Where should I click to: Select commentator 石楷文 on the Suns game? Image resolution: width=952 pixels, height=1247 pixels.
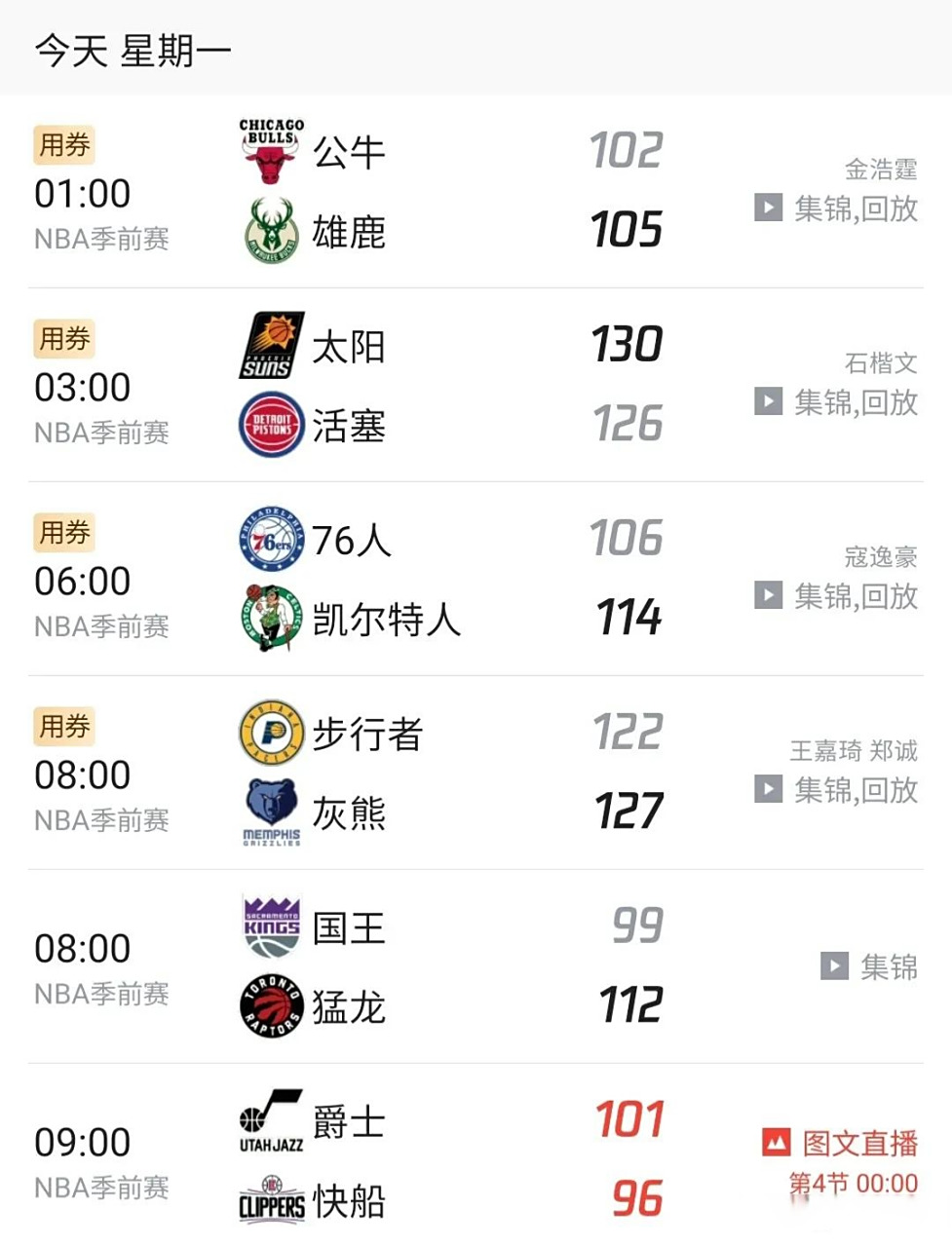coord(879,360)
